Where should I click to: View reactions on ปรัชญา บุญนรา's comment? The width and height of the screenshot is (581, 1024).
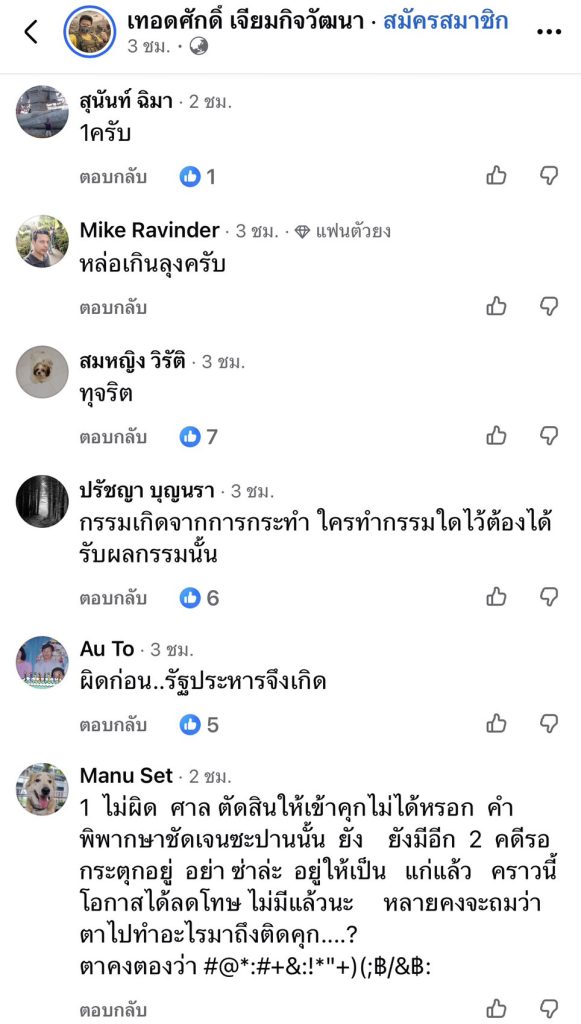(x=200, y=598)
